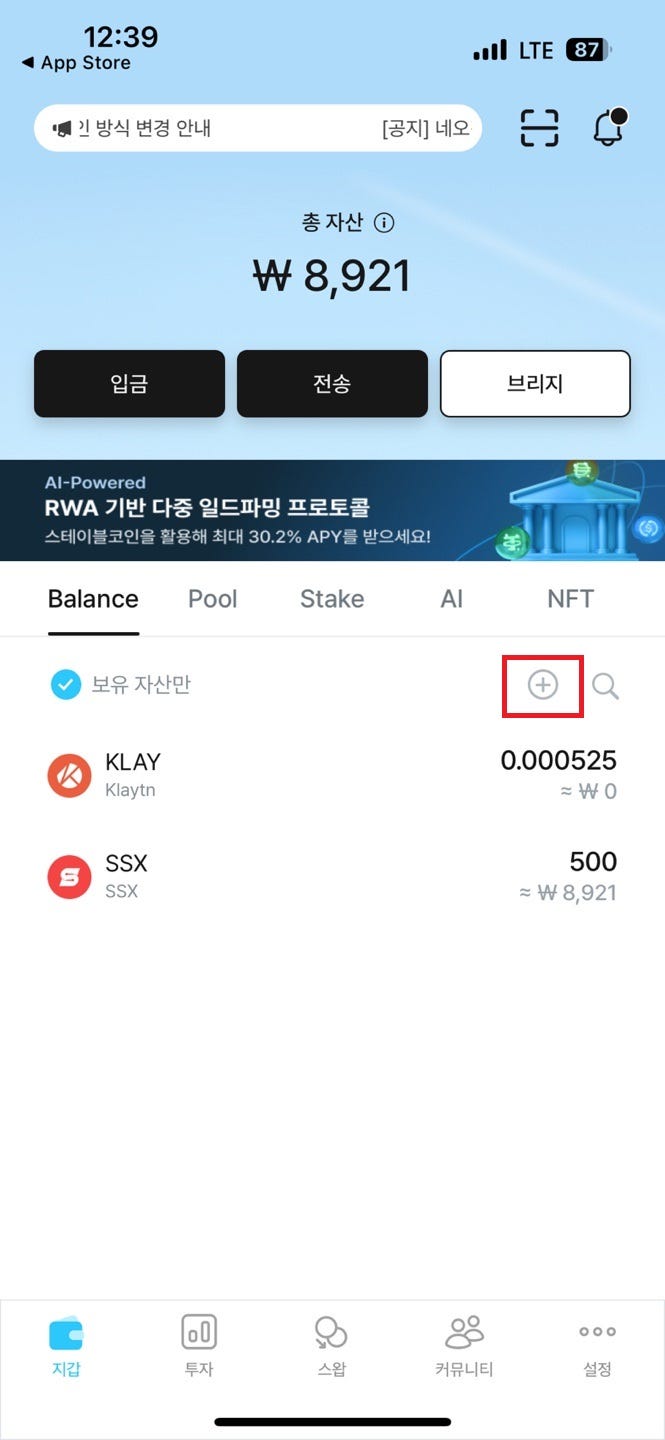The image size is (665, 1440).
Task: Tap the info icon next to 총 자산
Action: tap(383, 223)
